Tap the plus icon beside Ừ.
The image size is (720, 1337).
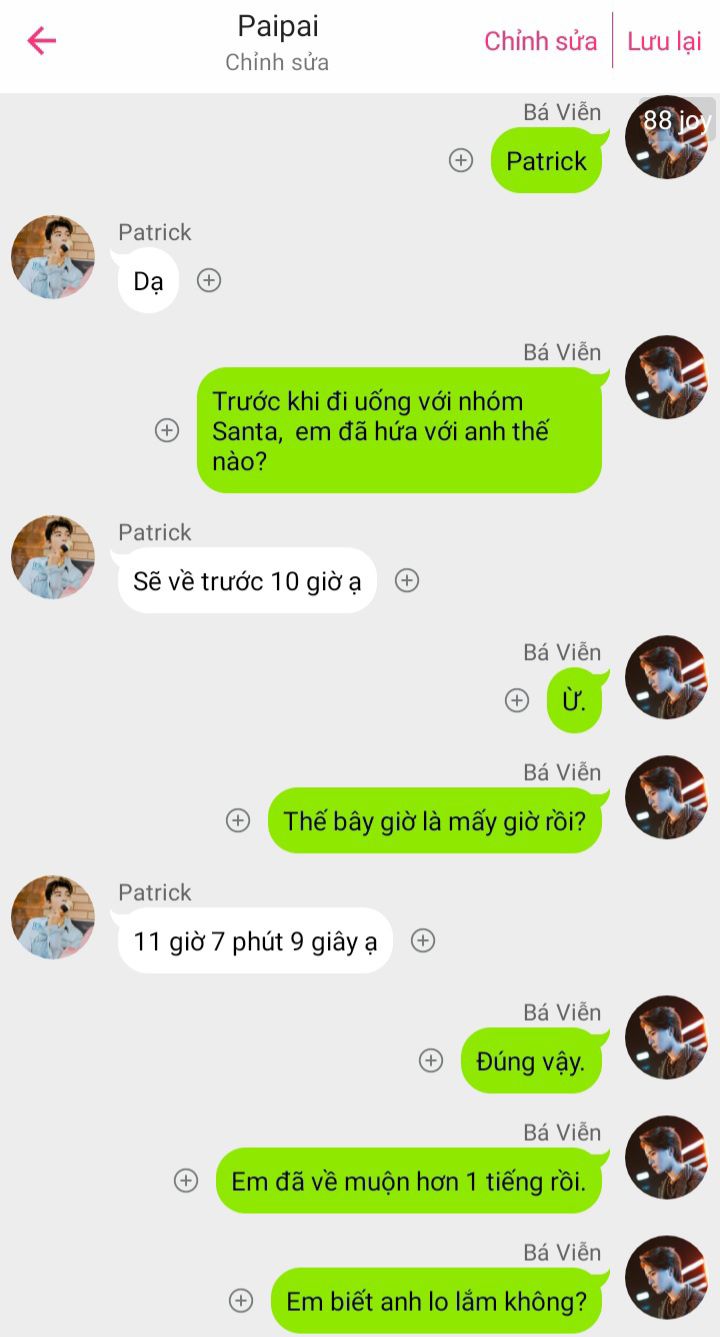tap(517, 700)
